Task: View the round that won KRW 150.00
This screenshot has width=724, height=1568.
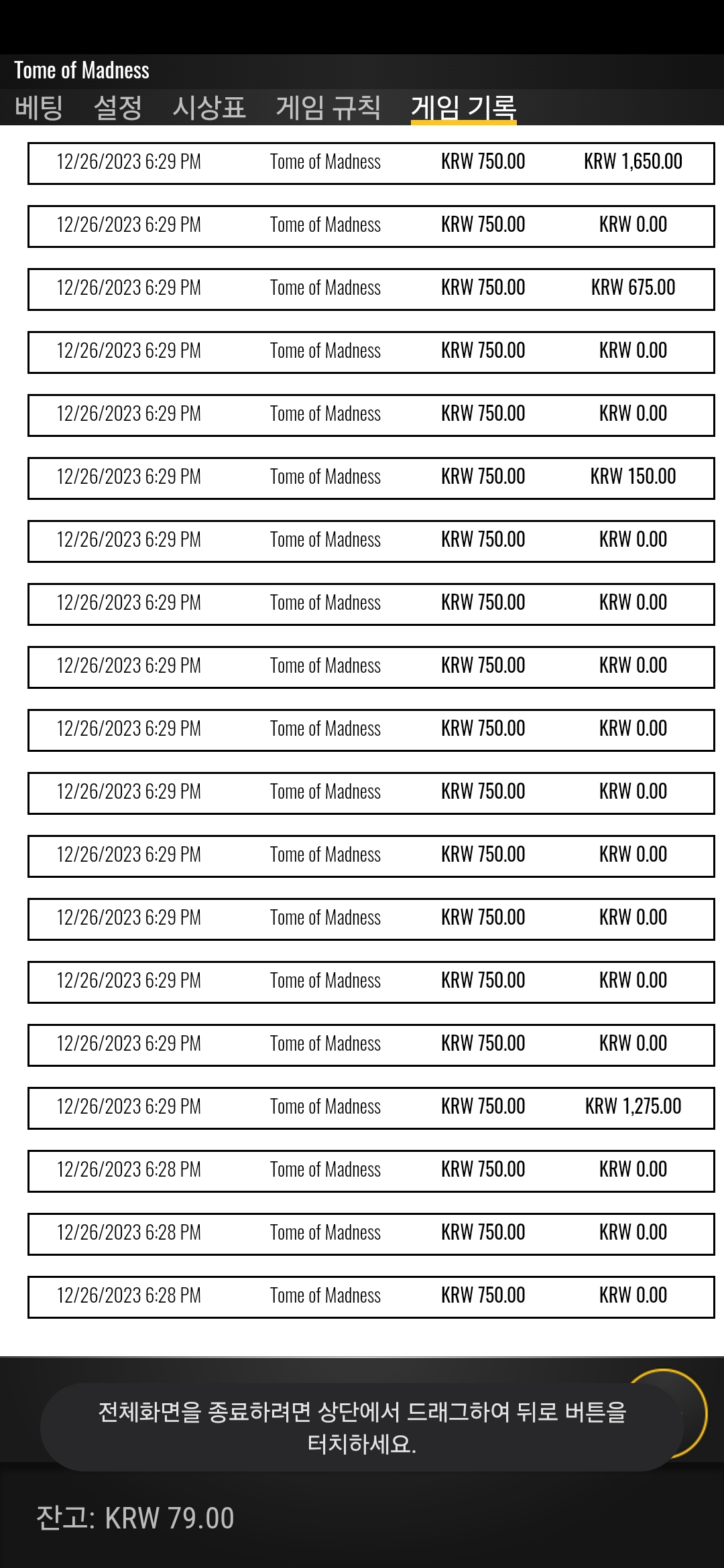Action: pos(371,478)
